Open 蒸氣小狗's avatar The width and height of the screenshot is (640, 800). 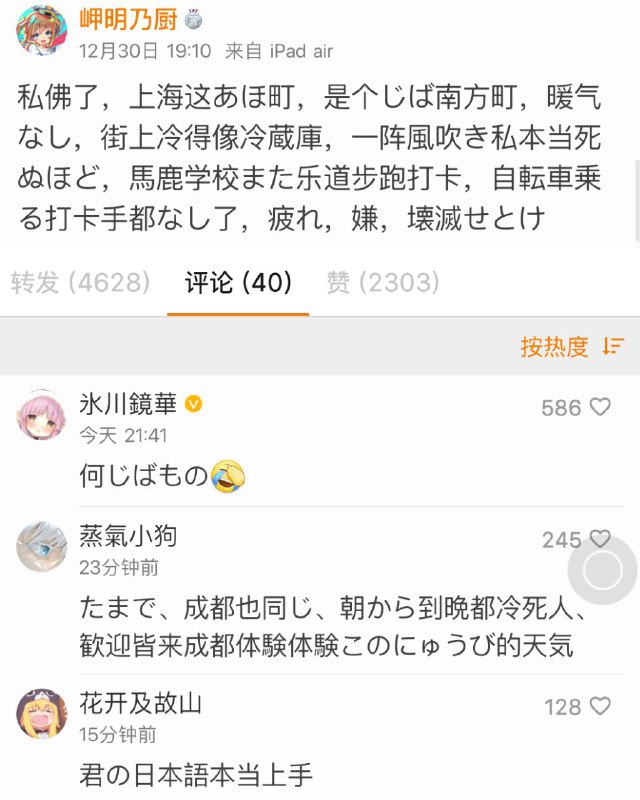tap(42, 547)
